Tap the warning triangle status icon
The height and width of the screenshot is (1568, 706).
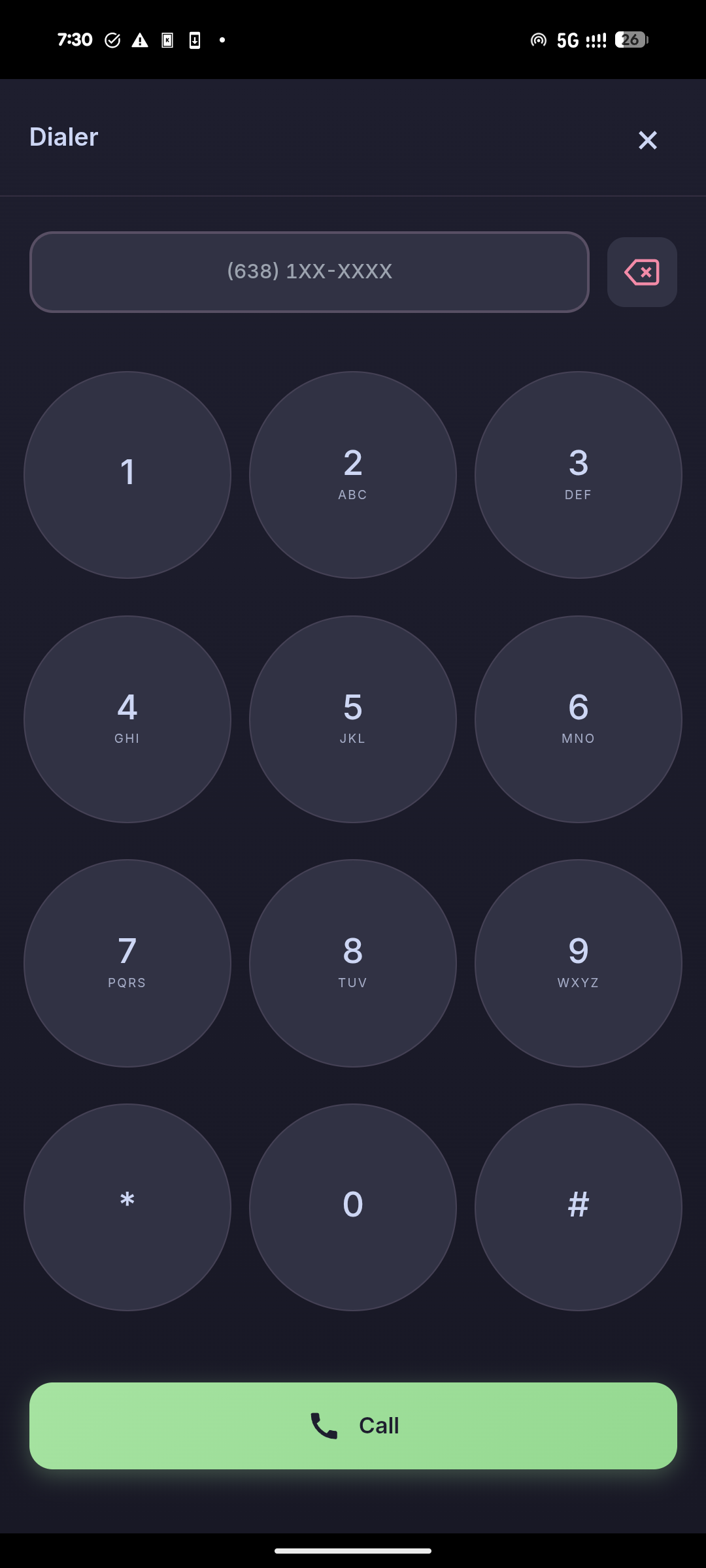click(x=139, y=40)
